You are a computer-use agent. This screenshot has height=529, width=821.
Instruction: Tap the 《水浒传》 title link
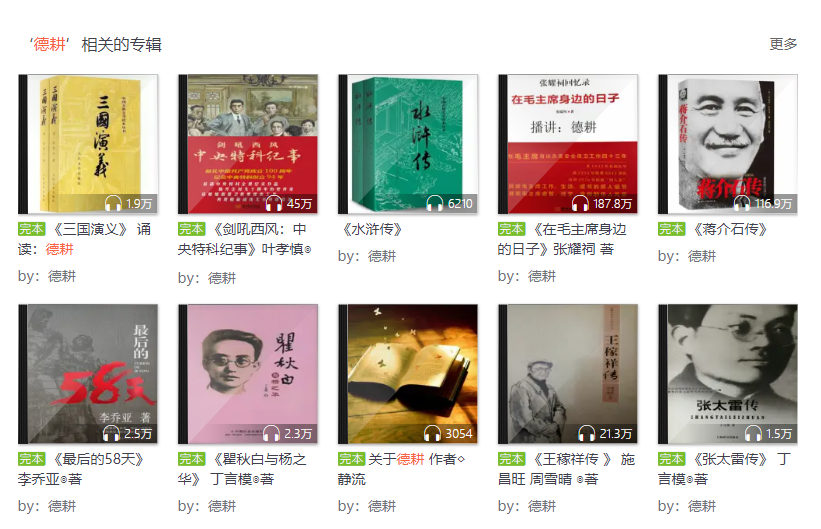(371, 229)
